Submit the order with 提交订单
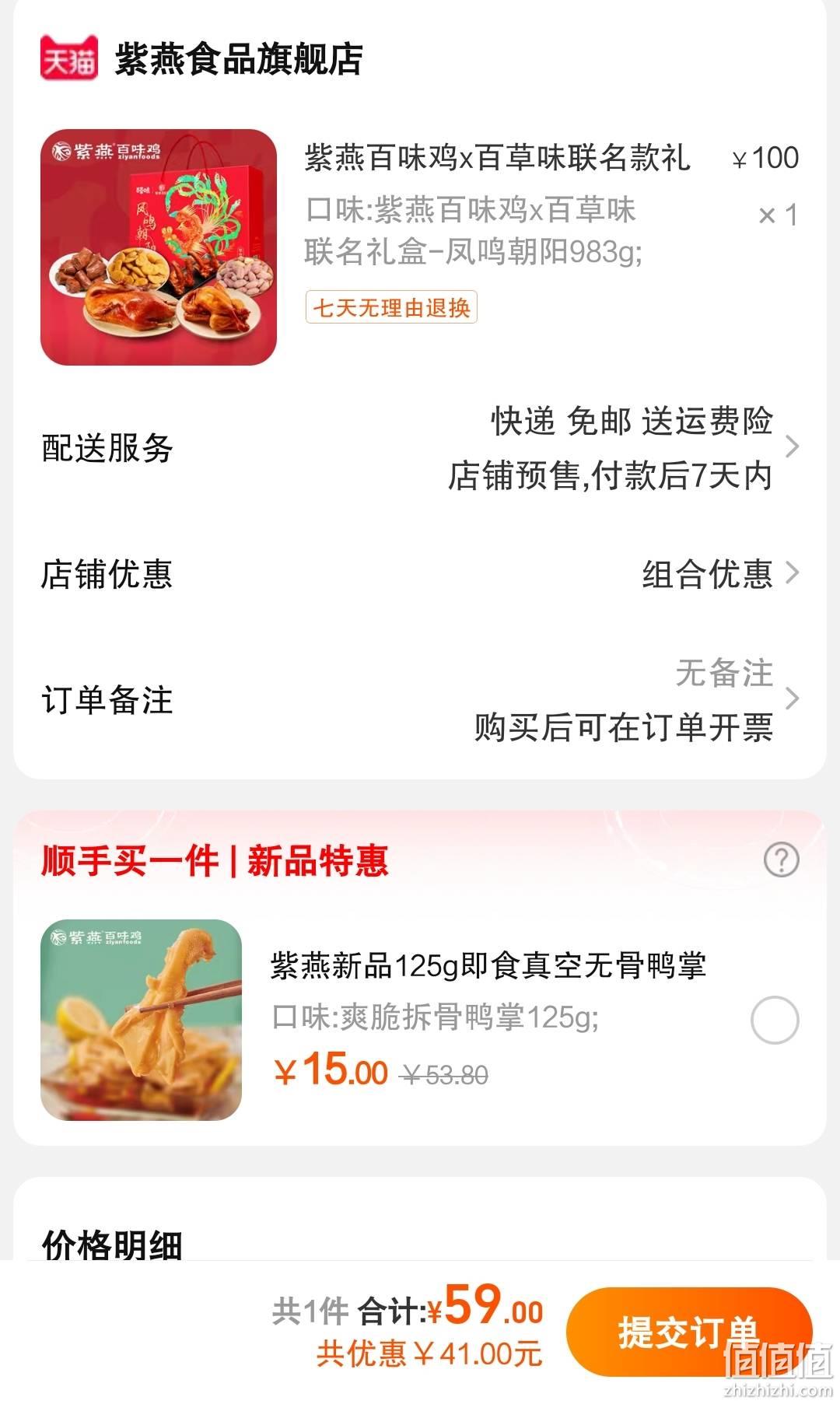Image resolution: width=840 pixels, height=1404 pixels. tap(689, 1332)
